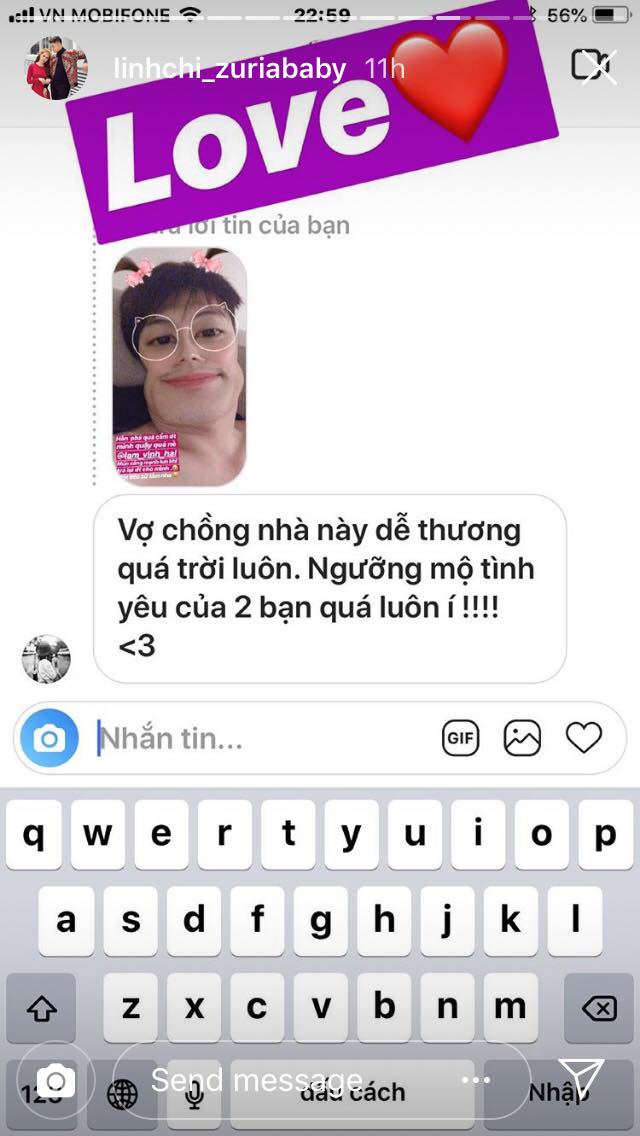Close the story viewer
This screenshot has height=1136, width=640.
pos(591,66)
